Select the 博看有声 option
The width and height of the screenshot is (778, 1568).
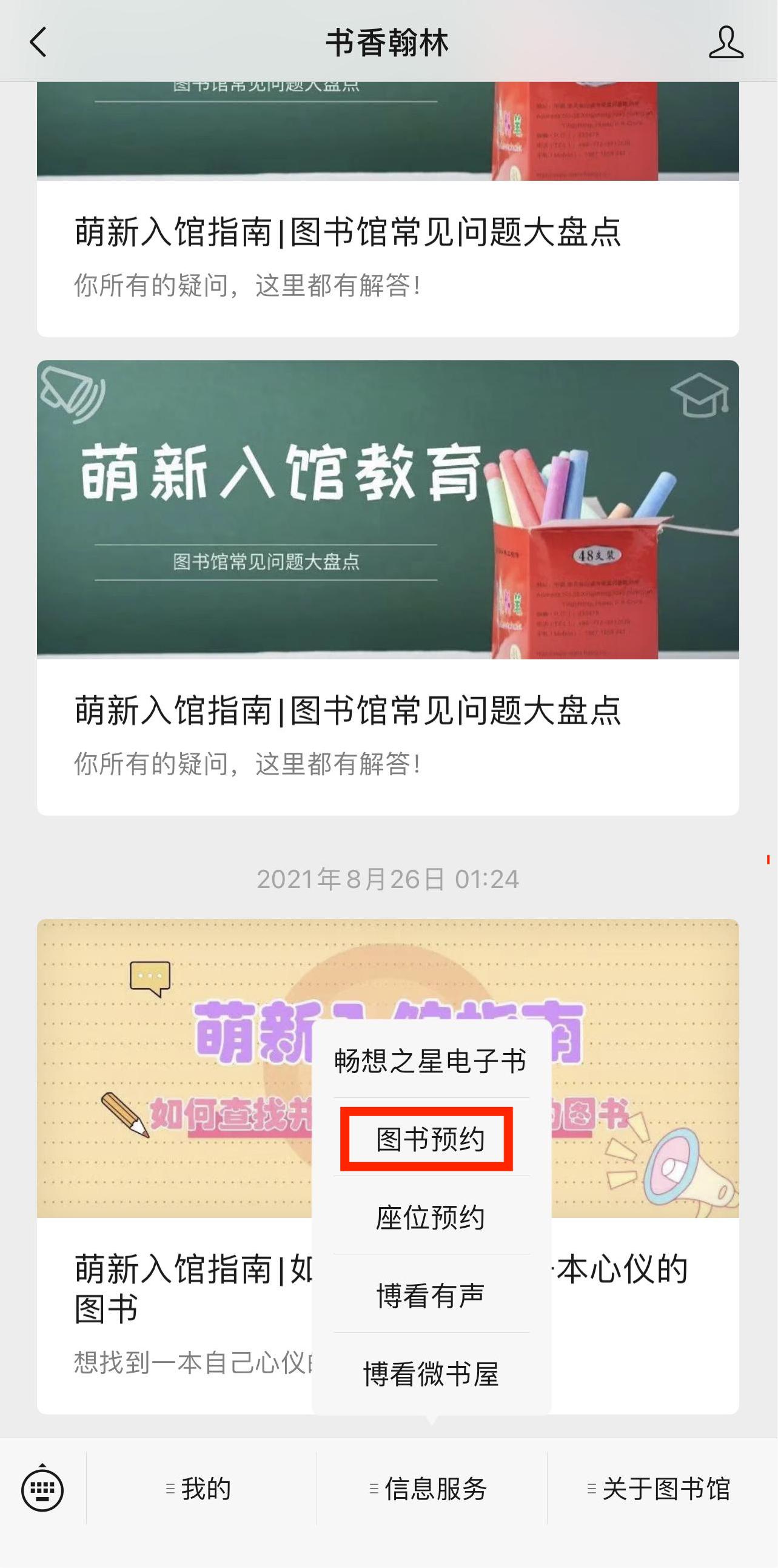(x=431, y=1295)
